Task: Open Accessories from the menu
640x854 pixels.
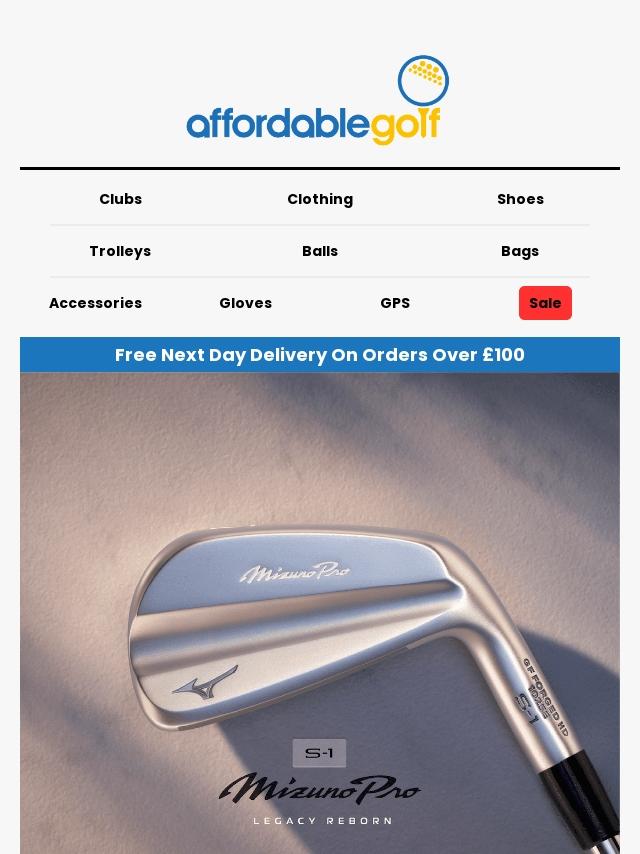Action: point(95,303)
